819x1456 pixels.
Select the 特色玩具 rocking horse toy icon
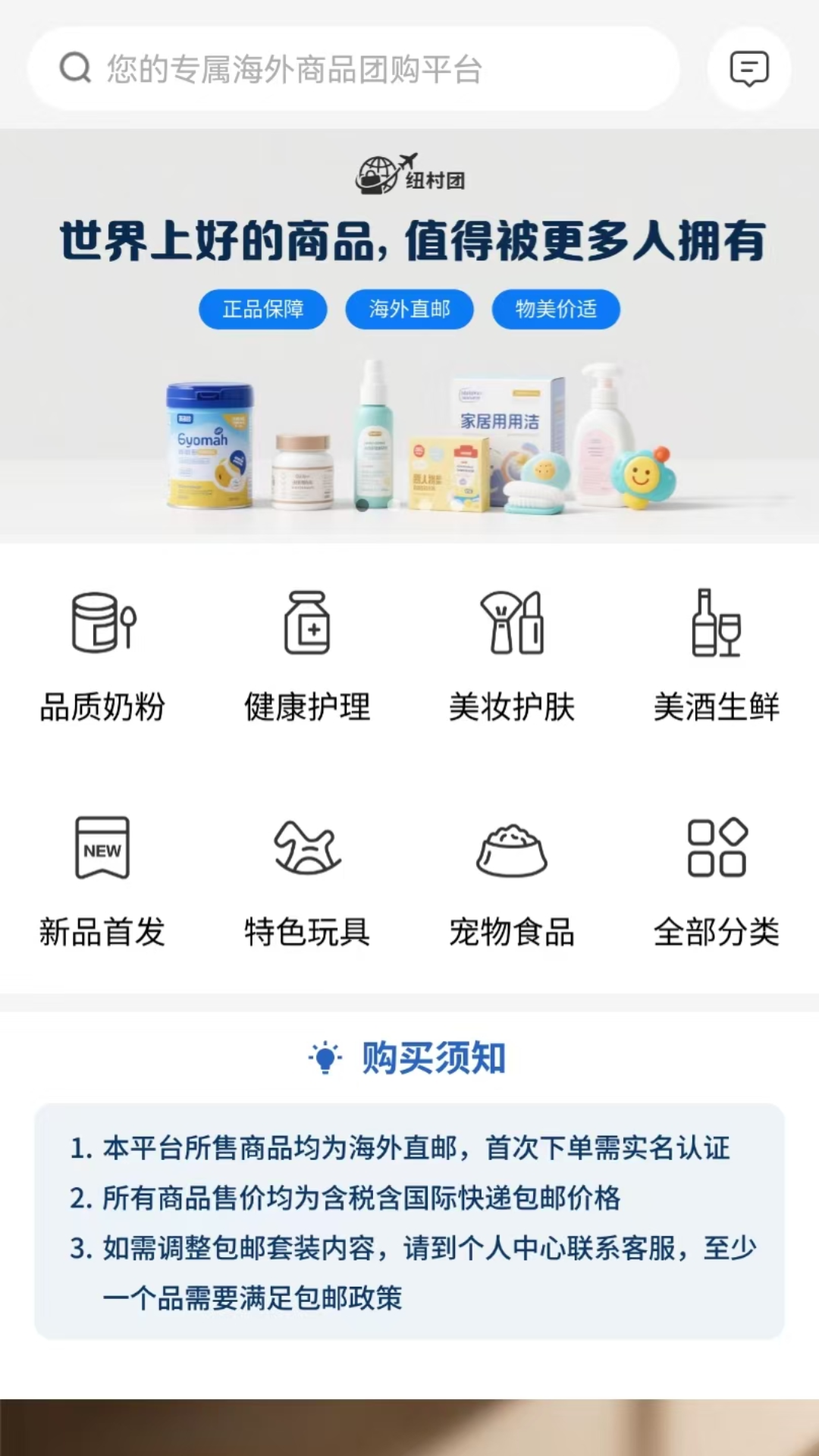[307, 850]
